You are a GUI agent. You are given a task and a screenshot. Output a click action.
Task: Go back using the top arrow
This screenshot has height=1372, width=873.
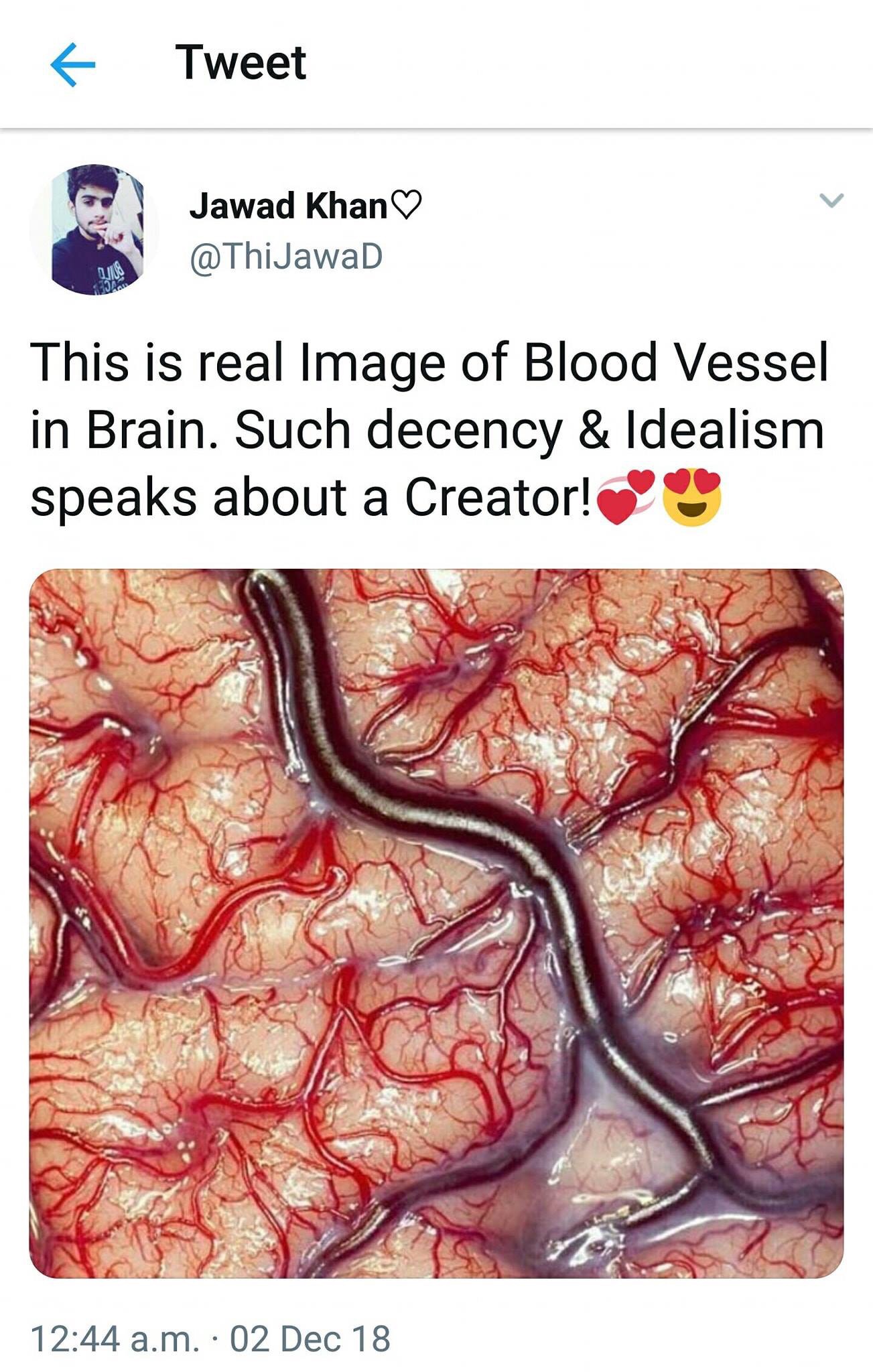(x=72, y=64)
